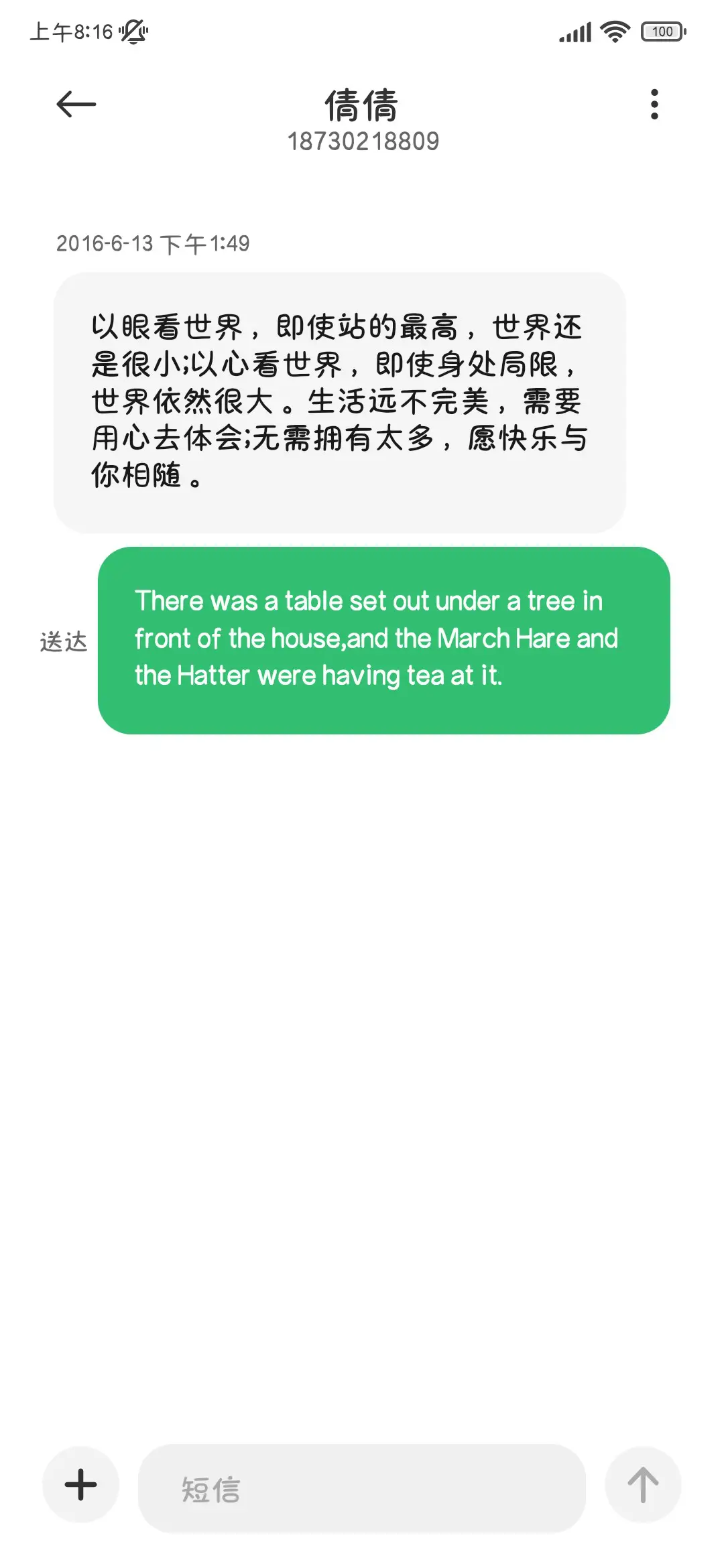Tap the back arrow to exit conversation
The height and width of the screenshot is (1568, 724).
75,104
